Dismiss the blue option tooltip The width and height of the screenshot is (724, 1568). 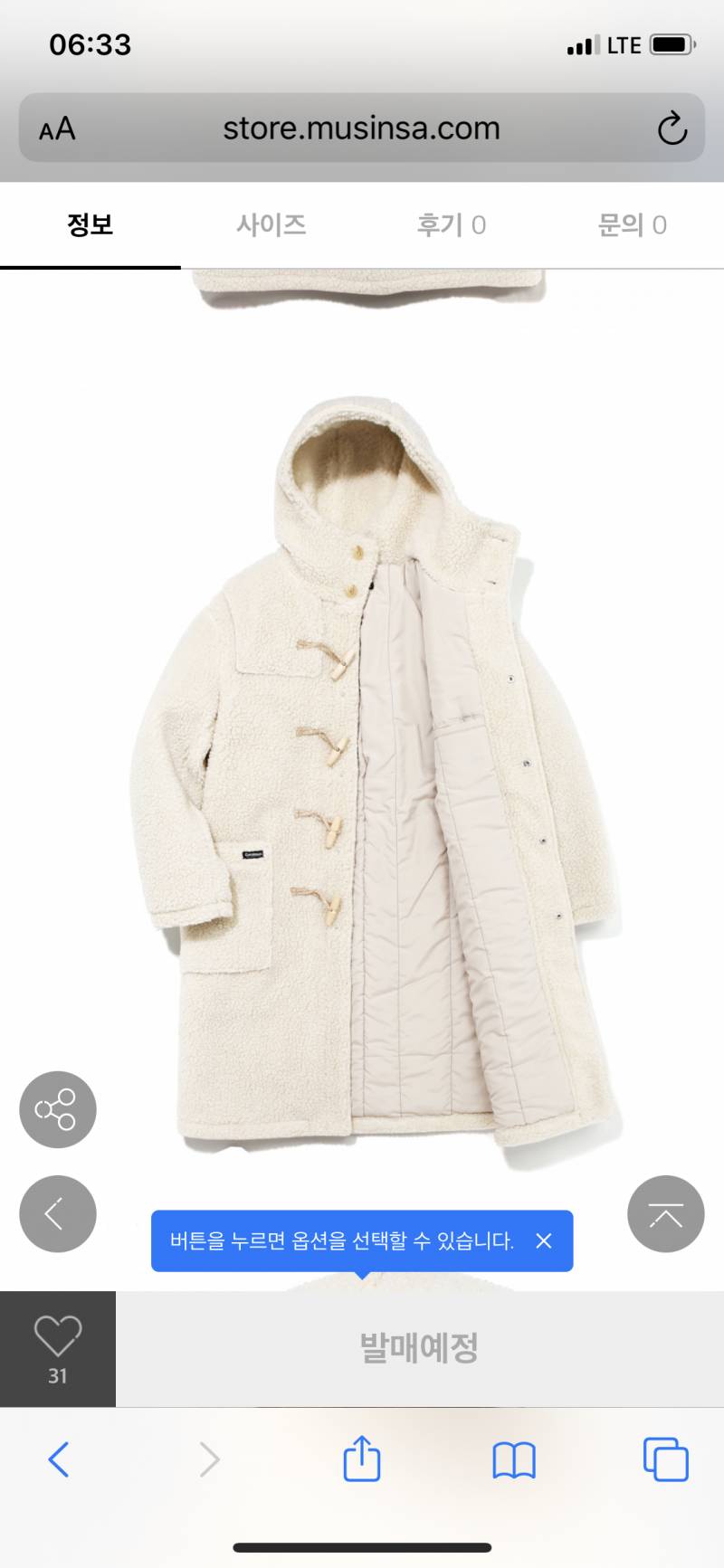click(543, 1240)
